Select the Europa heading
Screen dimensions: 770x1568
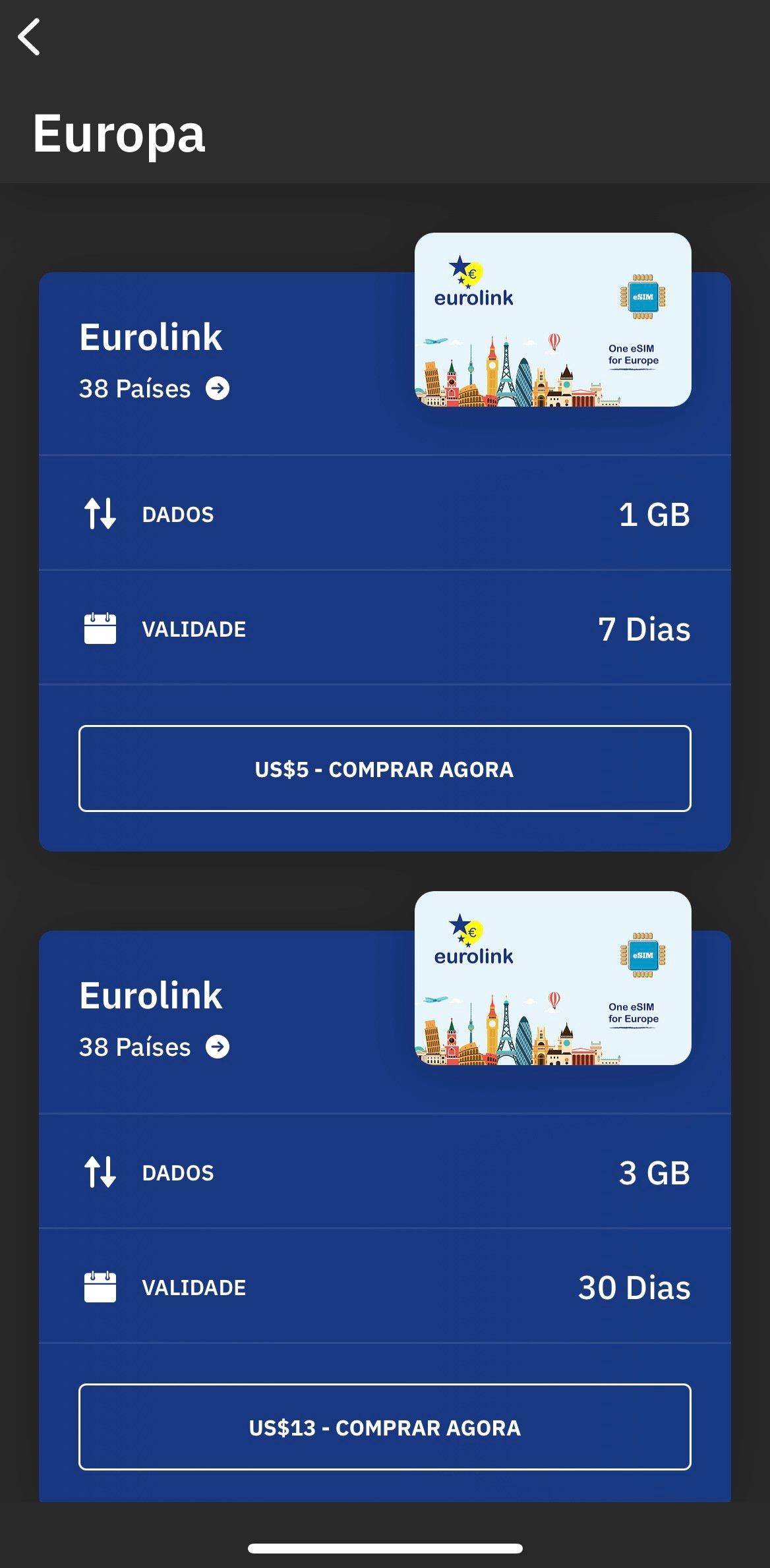pos(120,134)
